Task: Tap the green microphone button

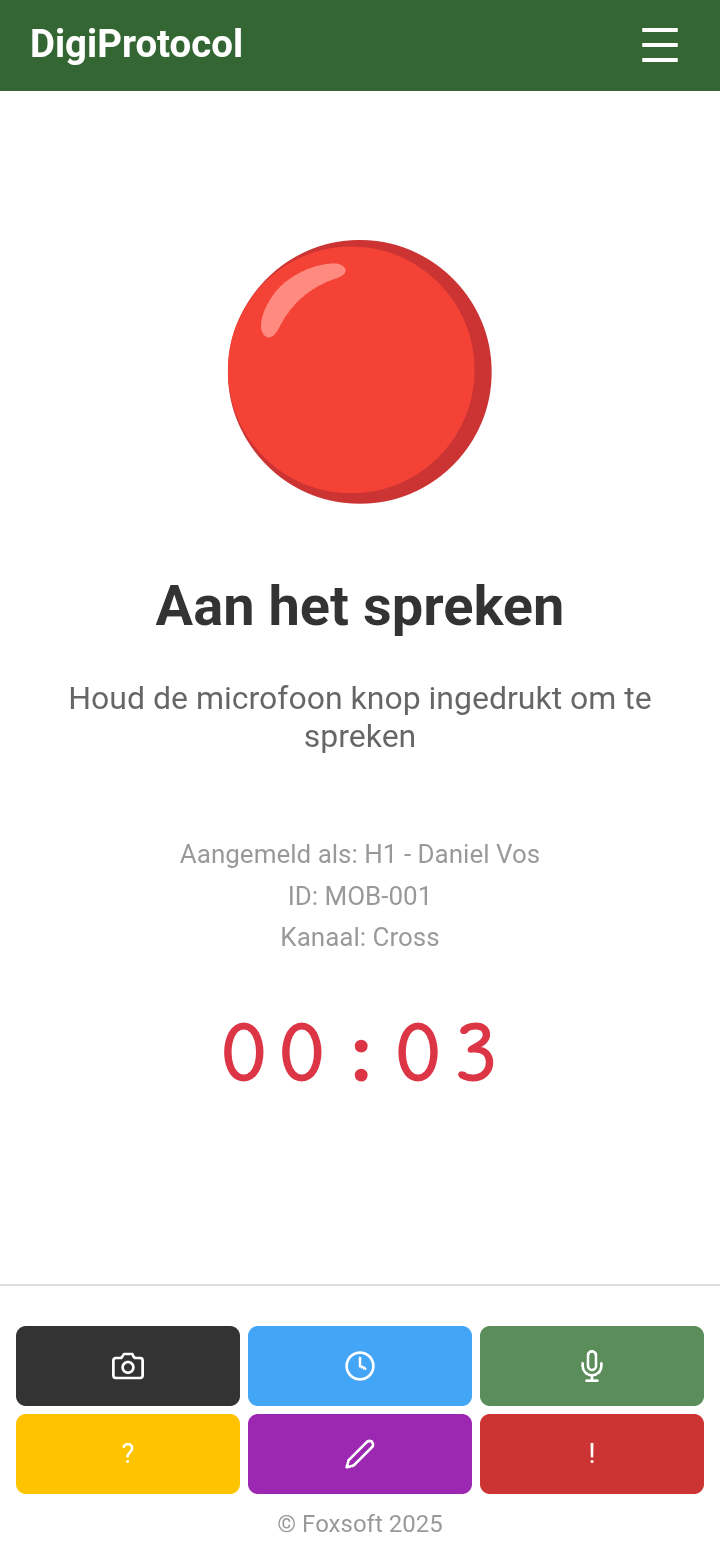Action: (592, 1366)
